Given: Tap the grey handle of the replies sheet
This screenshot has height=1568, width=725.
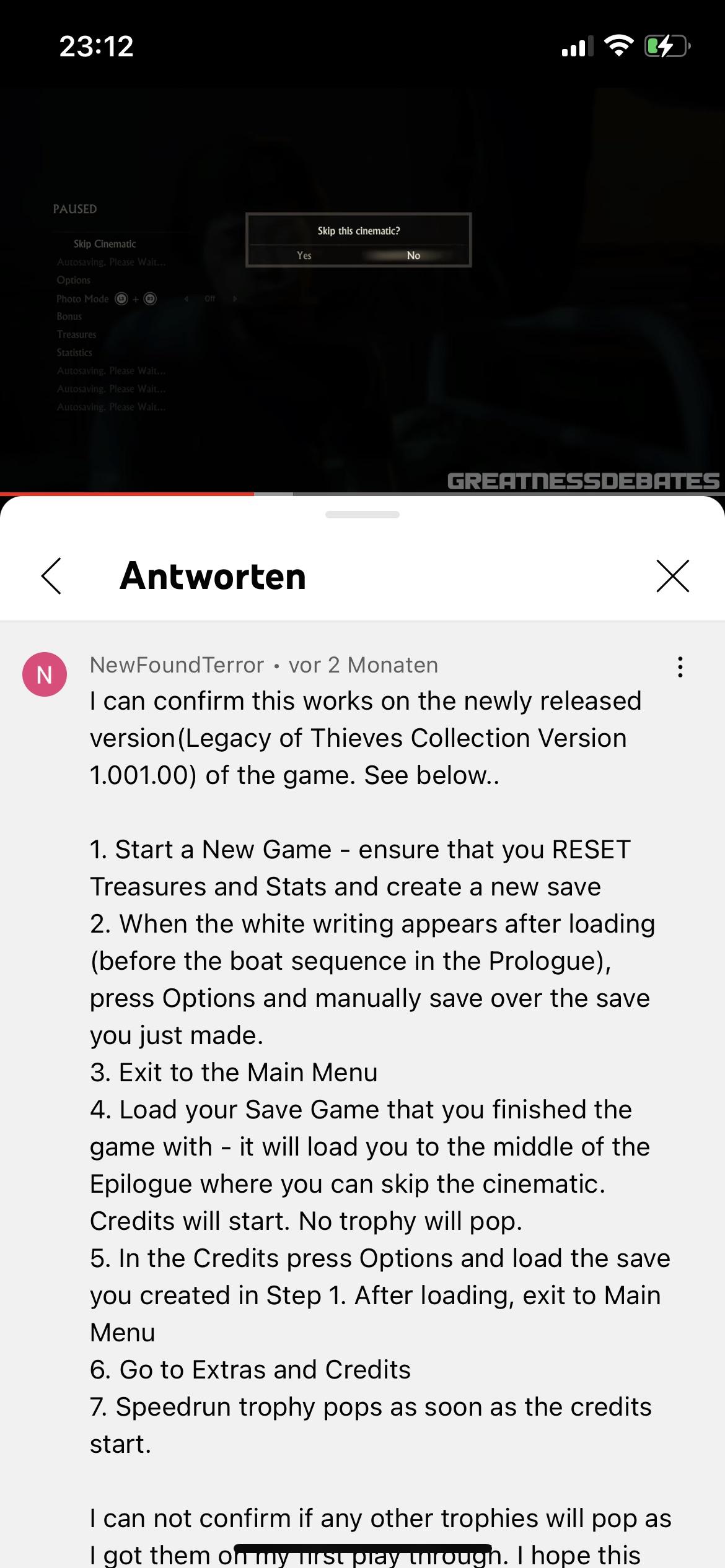Looking at the screenshot, I should point(362,515).
